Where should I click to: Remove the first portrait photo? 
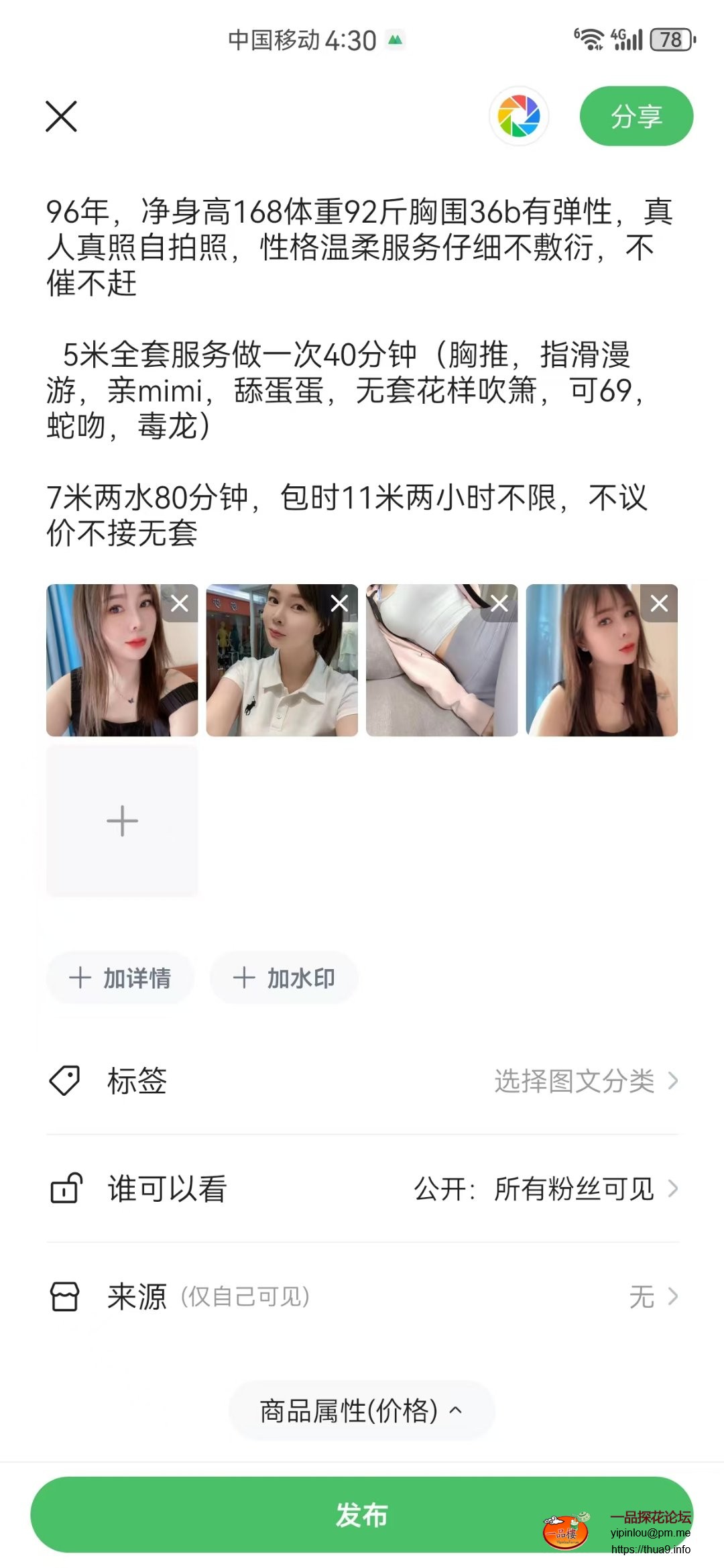[x=180, y=603]
